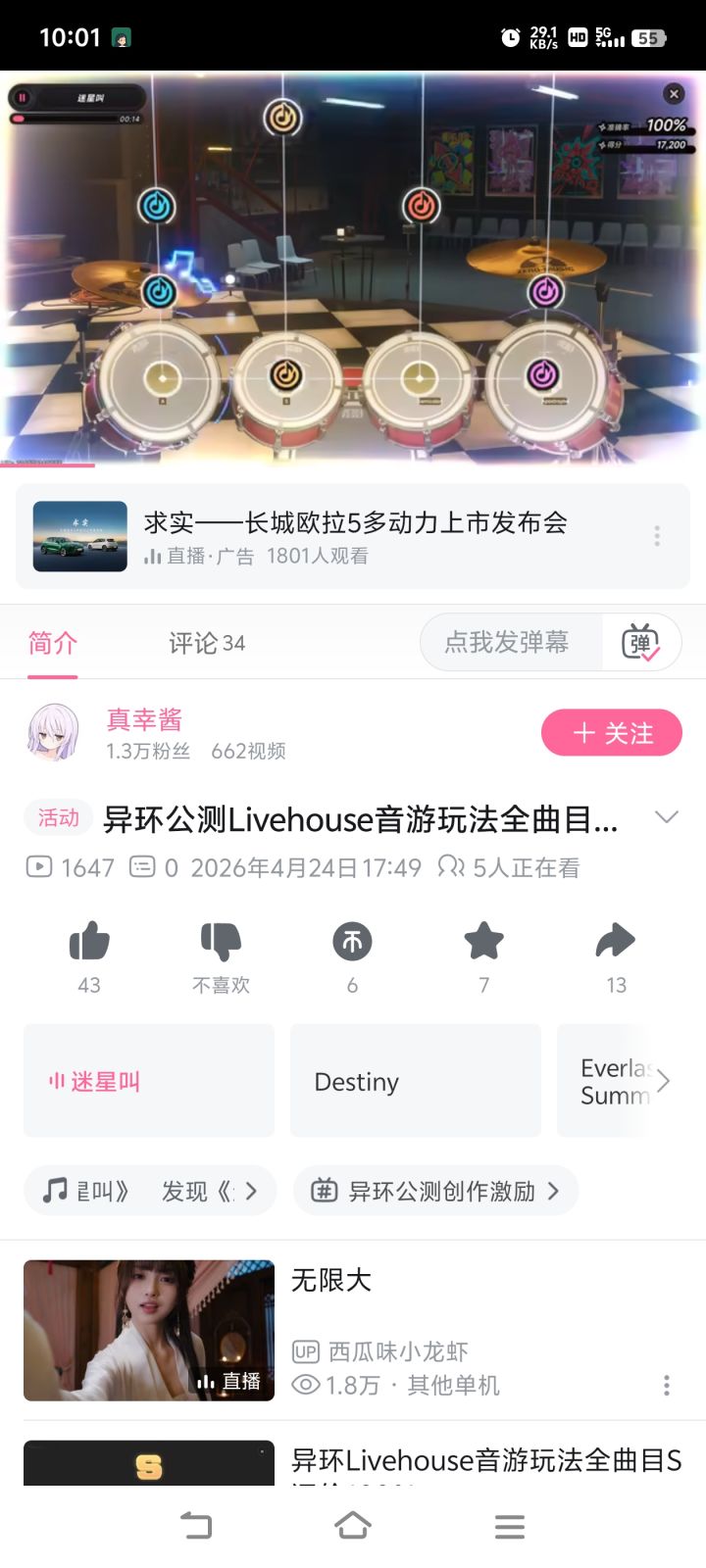706x1568 pixels.
Task: Toggle the danmaku display icon
Action: 640,643
